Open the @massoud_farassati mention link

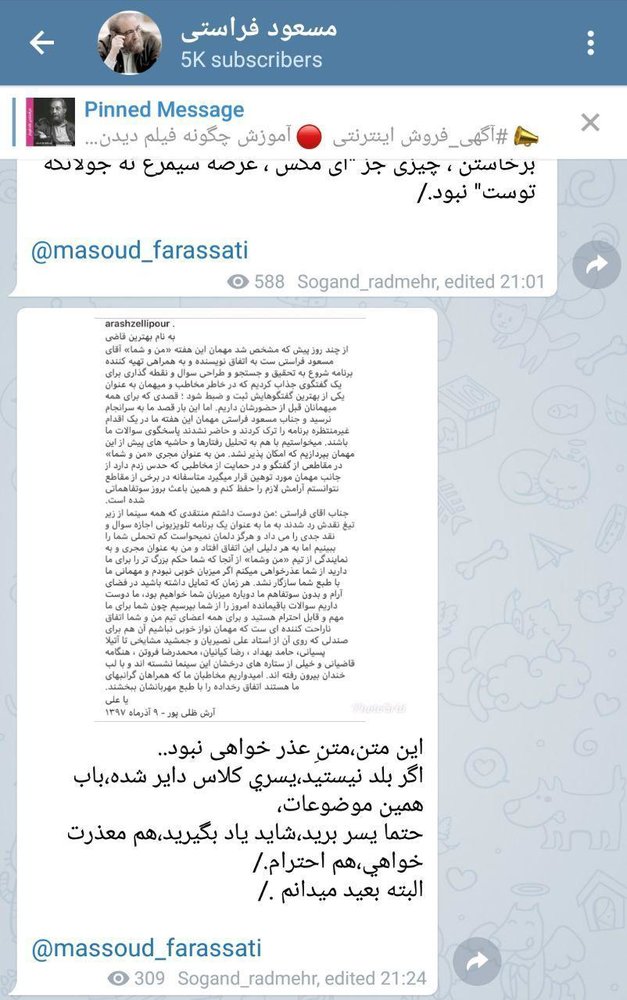(147, 946)
